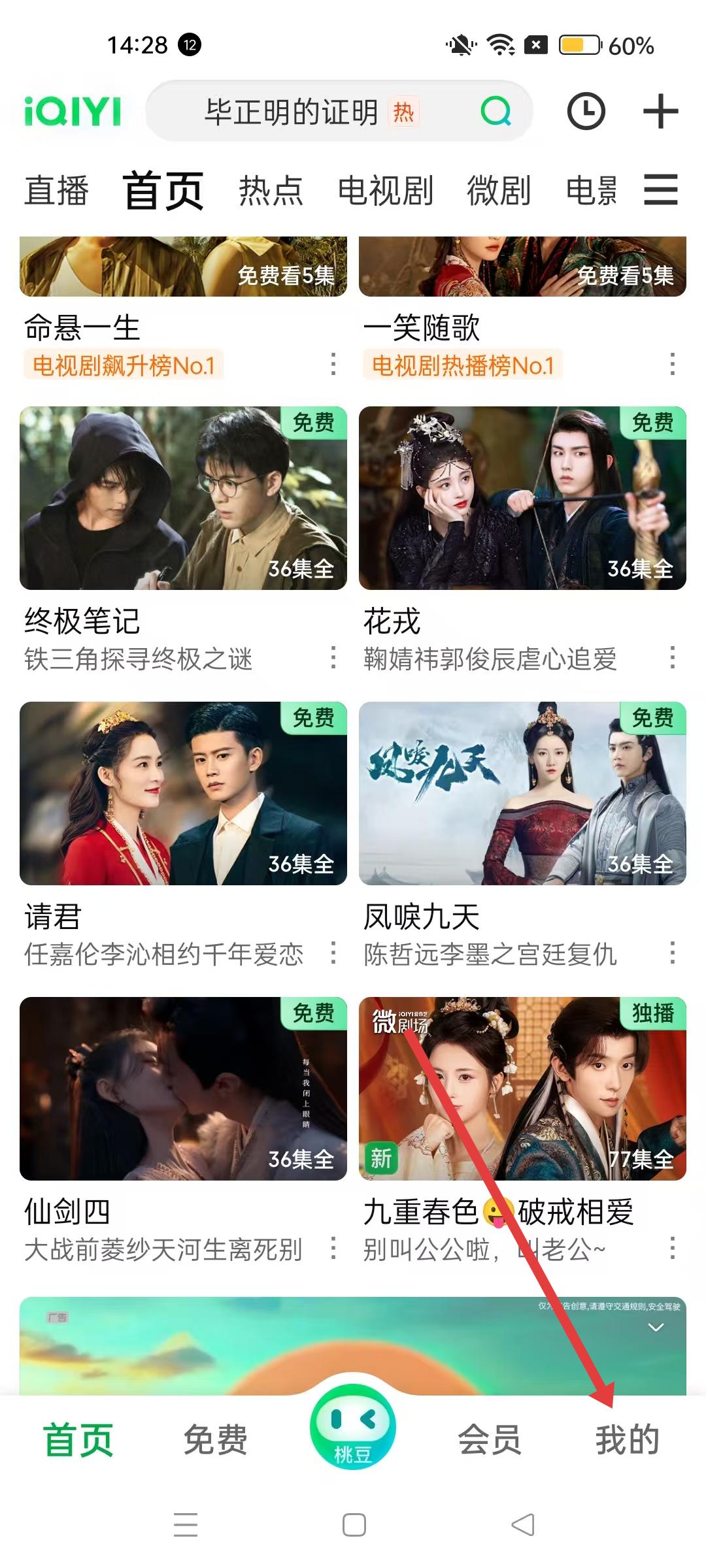
Task: Open the 花戎 show card
Action: (x=522, y=498)
